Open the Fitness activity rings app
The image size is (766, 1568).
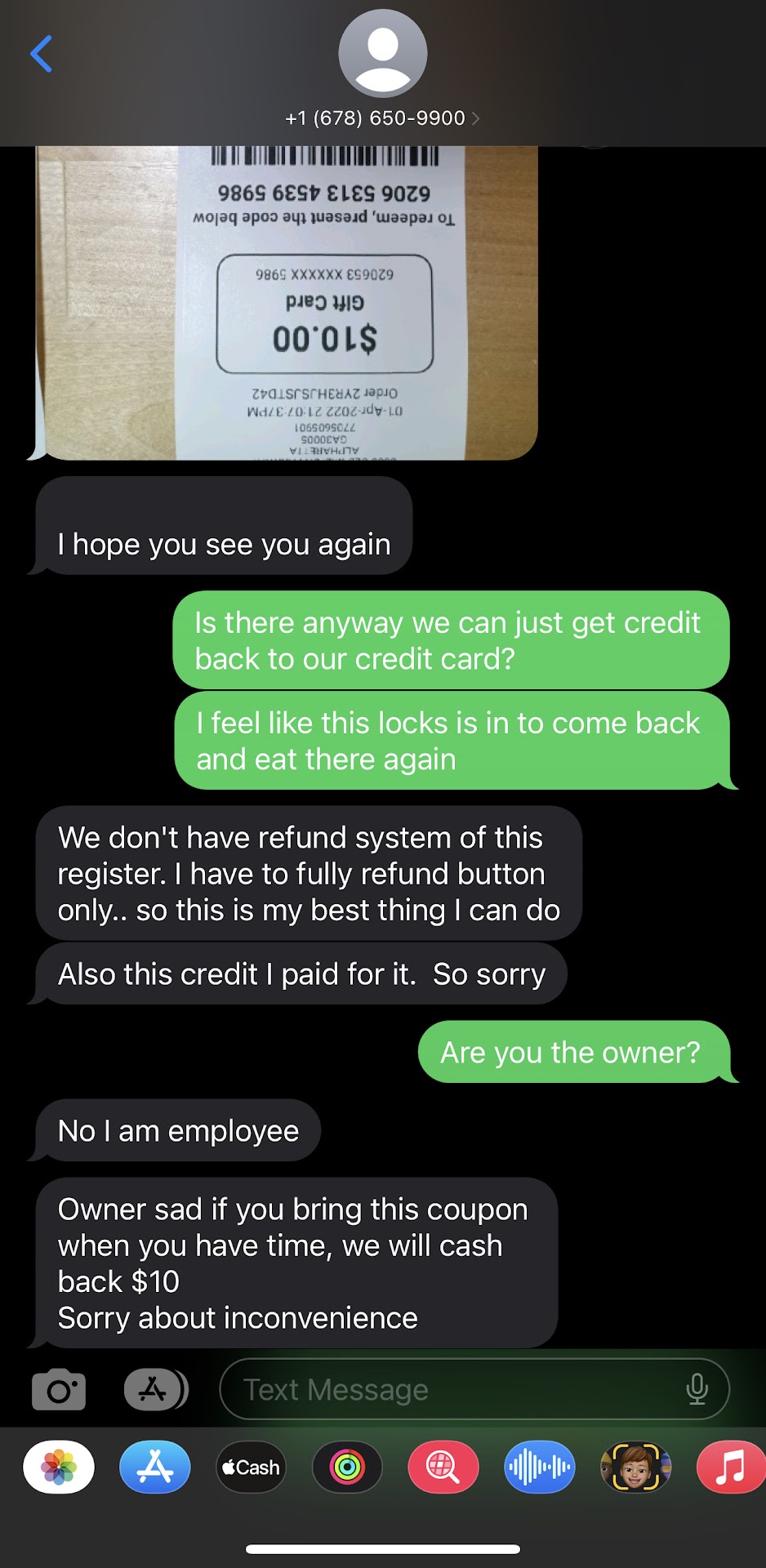pyautogui.click(x=347, y=1468)
